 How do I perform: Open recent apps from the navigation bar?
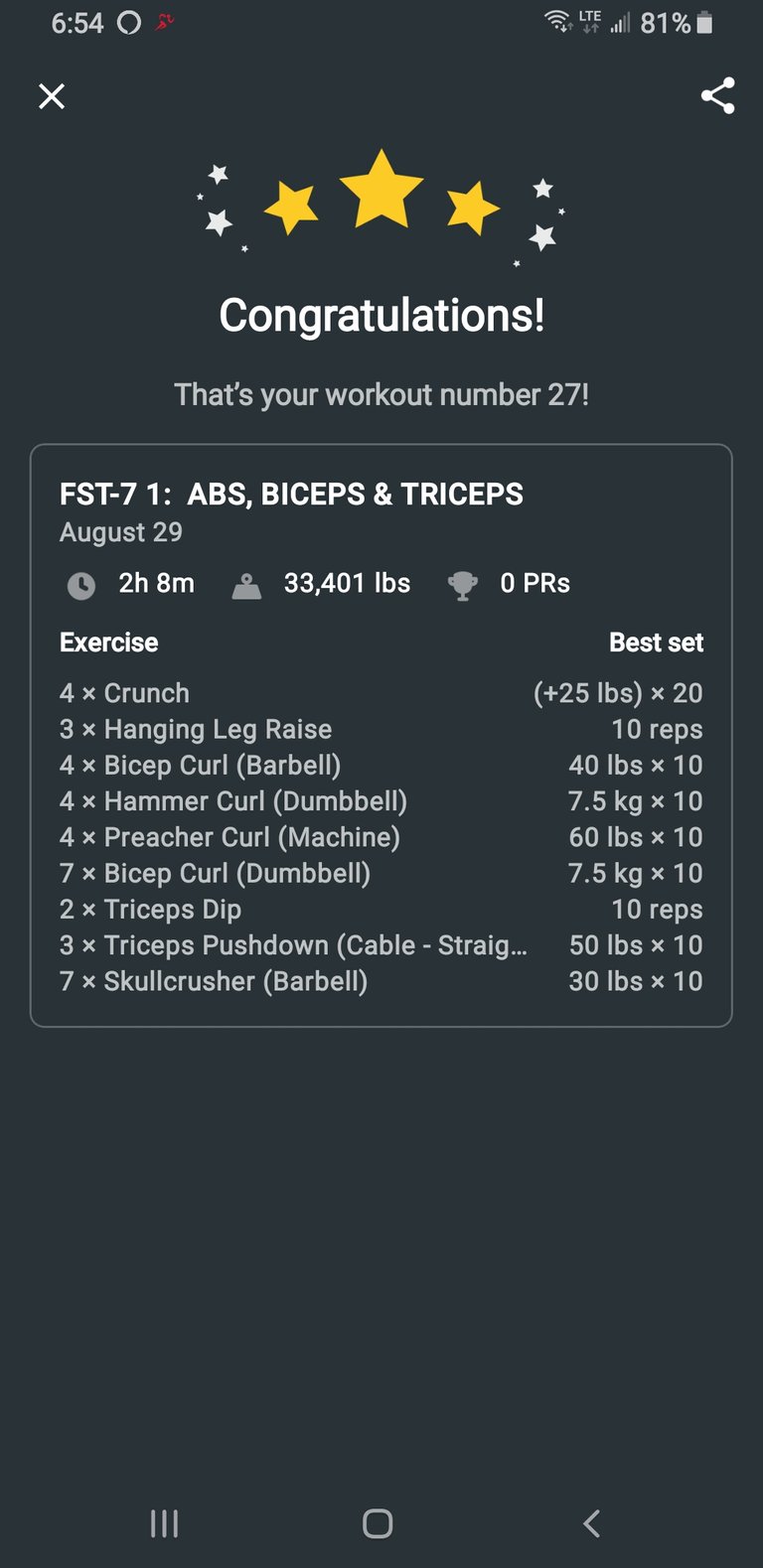164,1523
